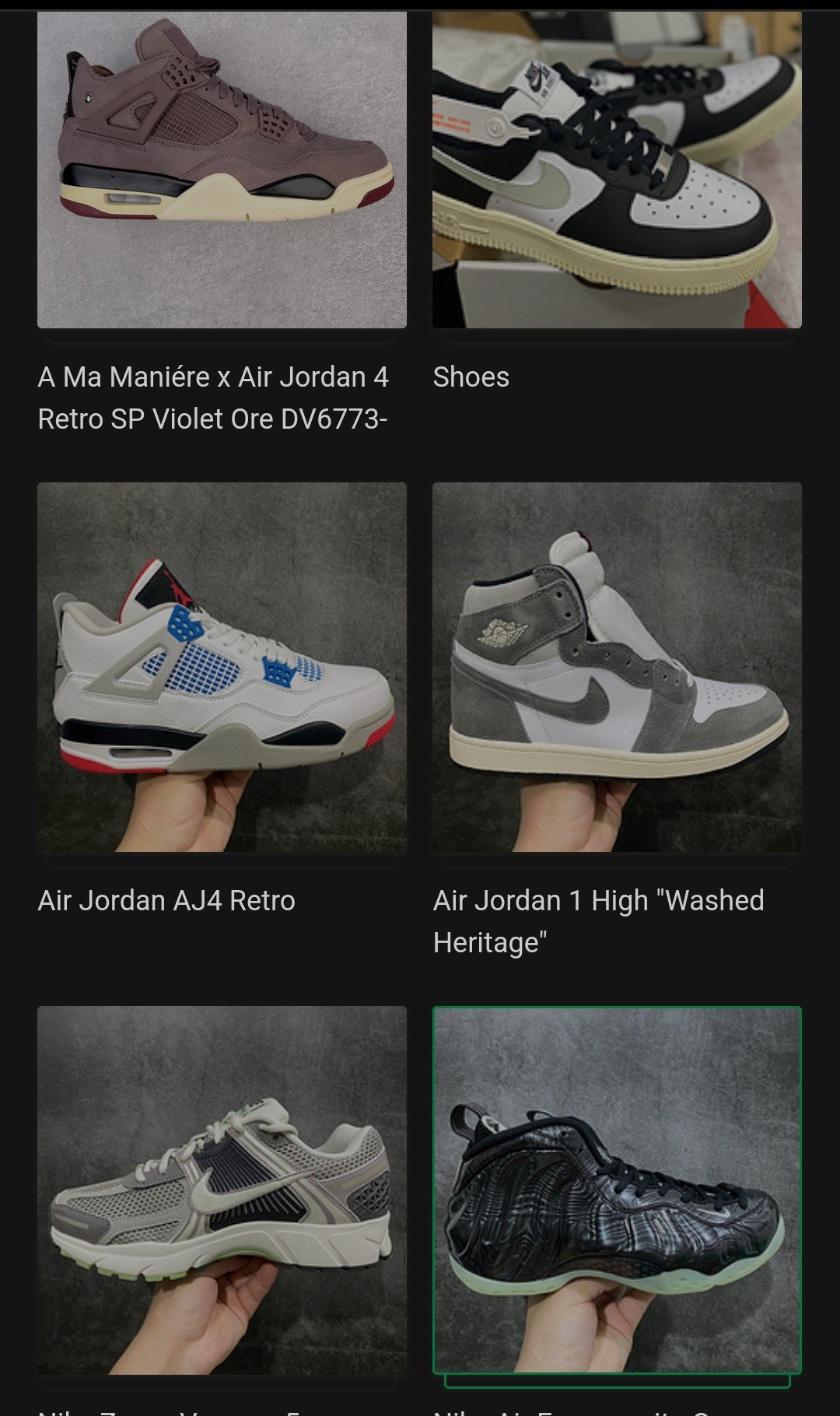Open the Shoes product card
Viewport: 840px width, 1416px height.
(617, 171)
